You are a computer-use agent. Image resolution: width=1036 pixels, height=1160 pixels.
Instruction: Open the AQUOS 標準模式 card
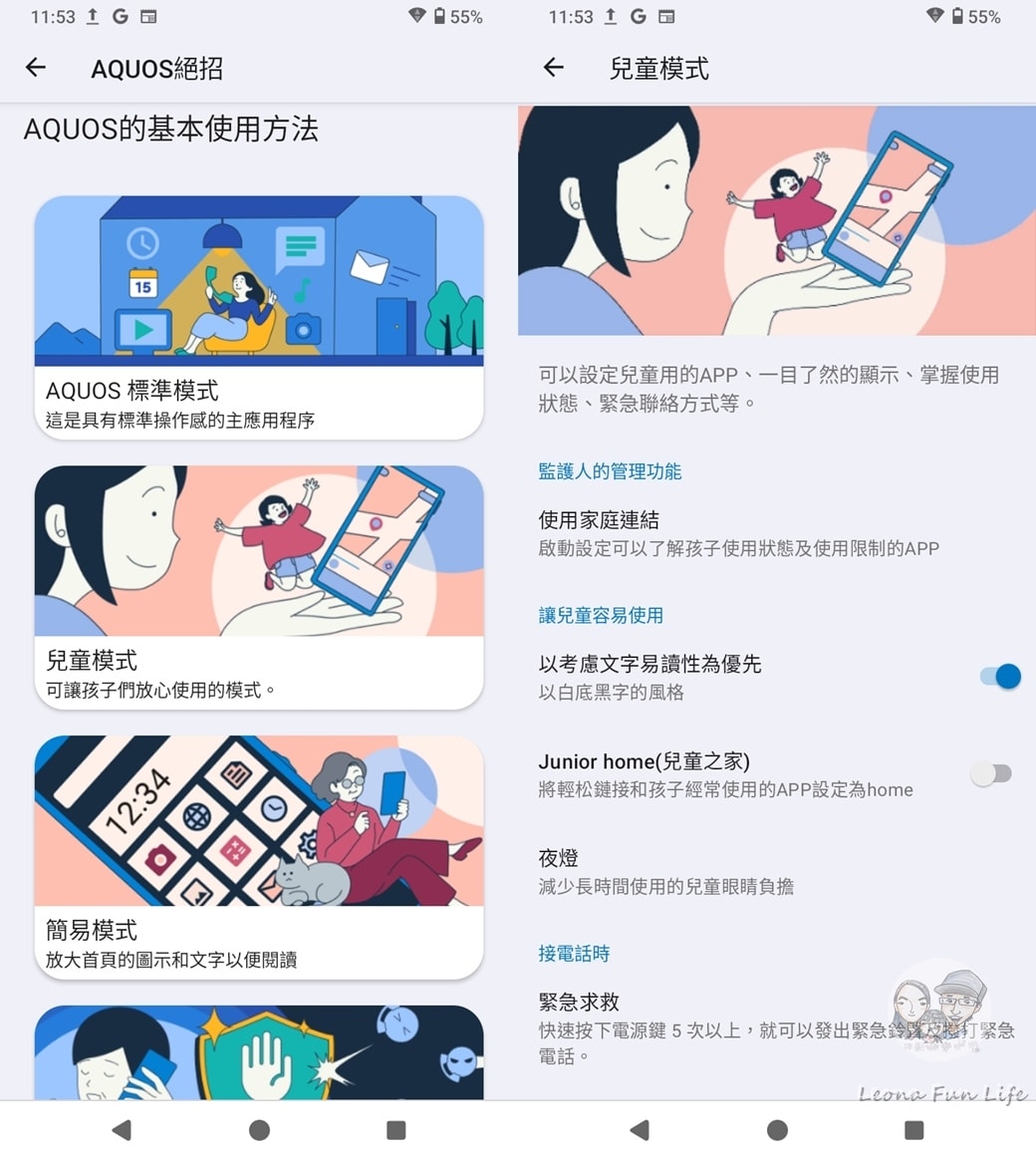259,317
